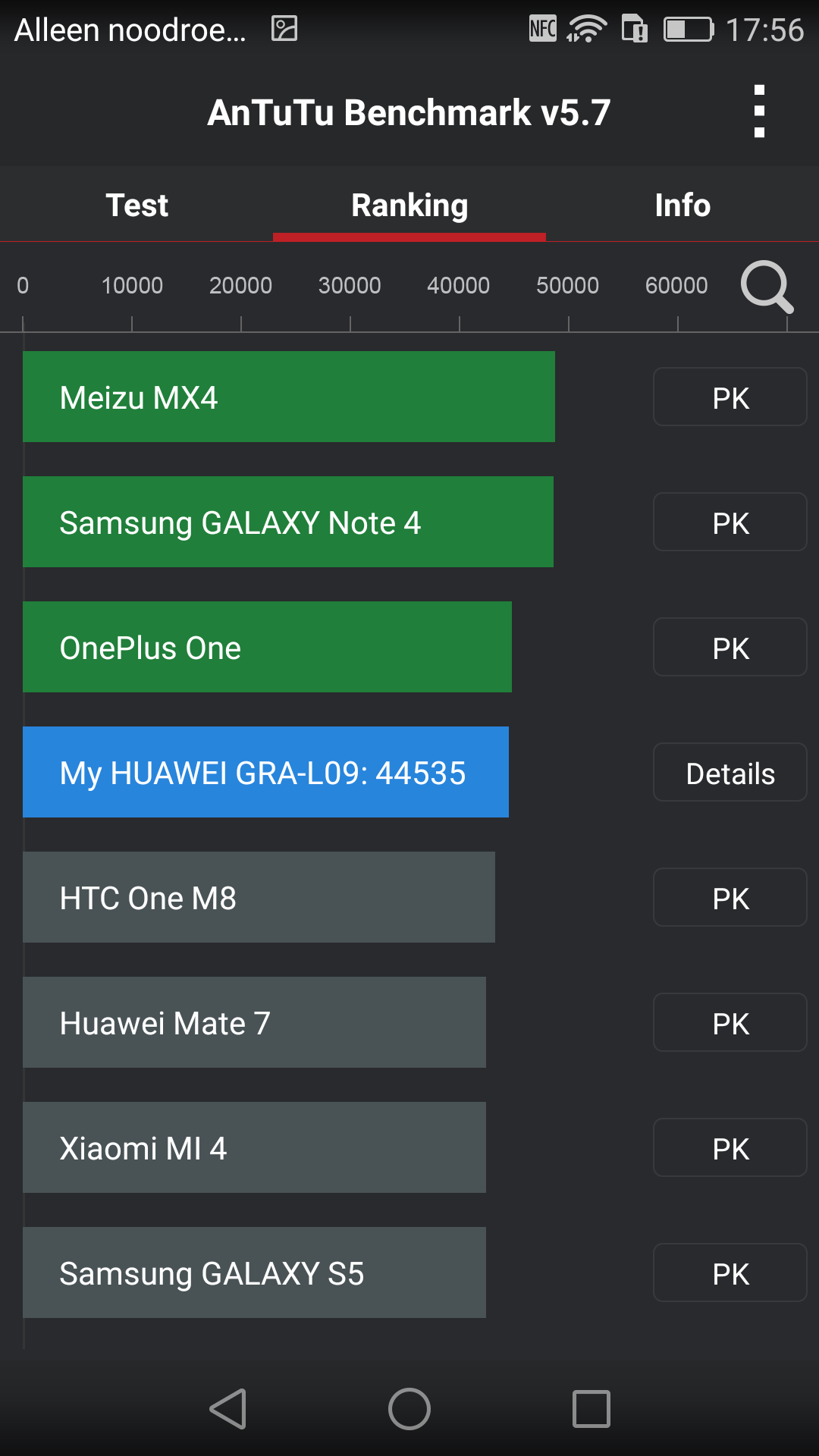The height and width of the screenshot is (1456, 819).
Task: Open Details for My HUAWEI GRA-L09
Action: tap(730, 772)
